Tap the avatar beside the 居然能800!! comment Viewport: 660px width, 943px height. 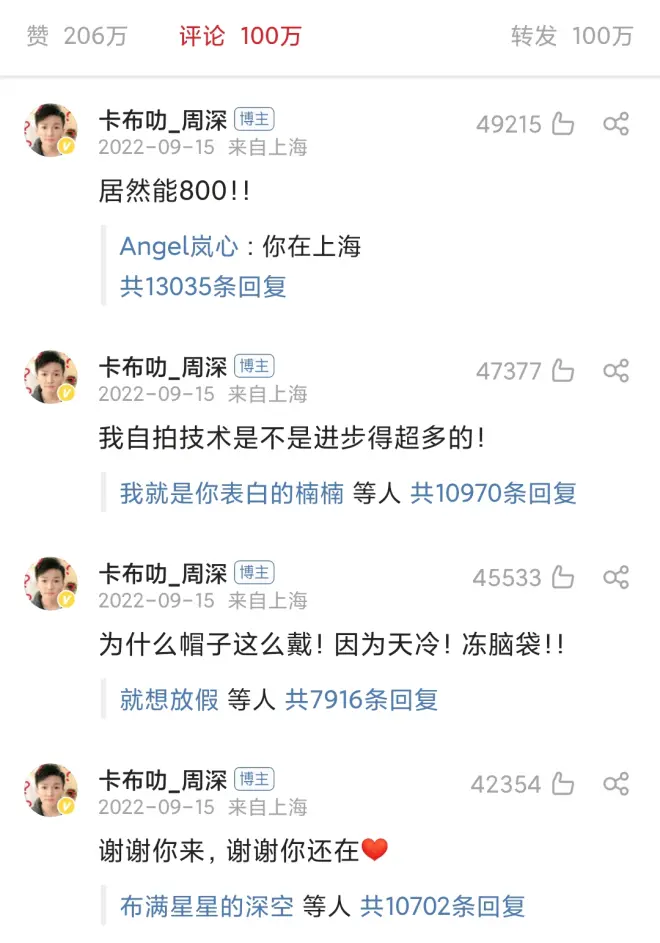[x=50, y=130]
